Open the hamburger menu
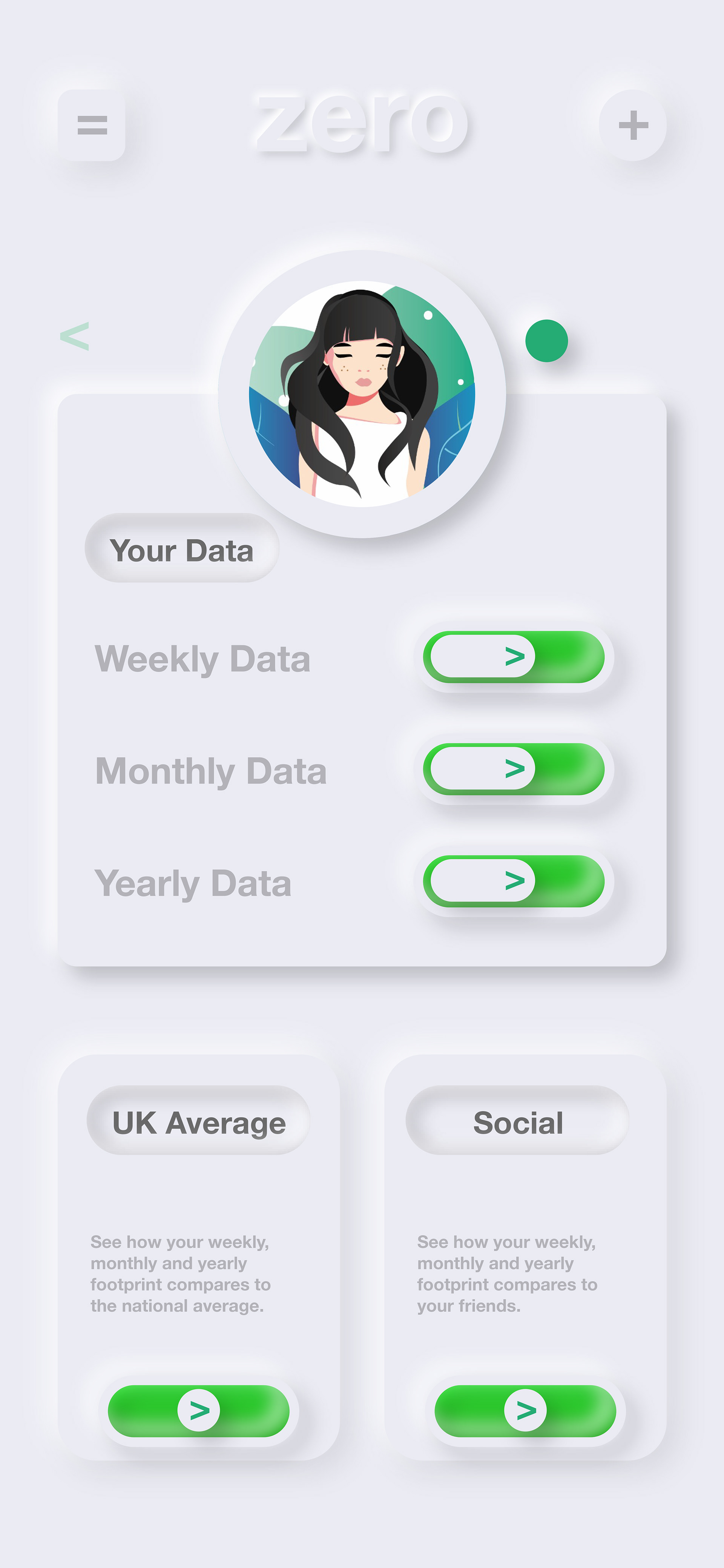The image size is (724, 1568). [x=92, y=125]
